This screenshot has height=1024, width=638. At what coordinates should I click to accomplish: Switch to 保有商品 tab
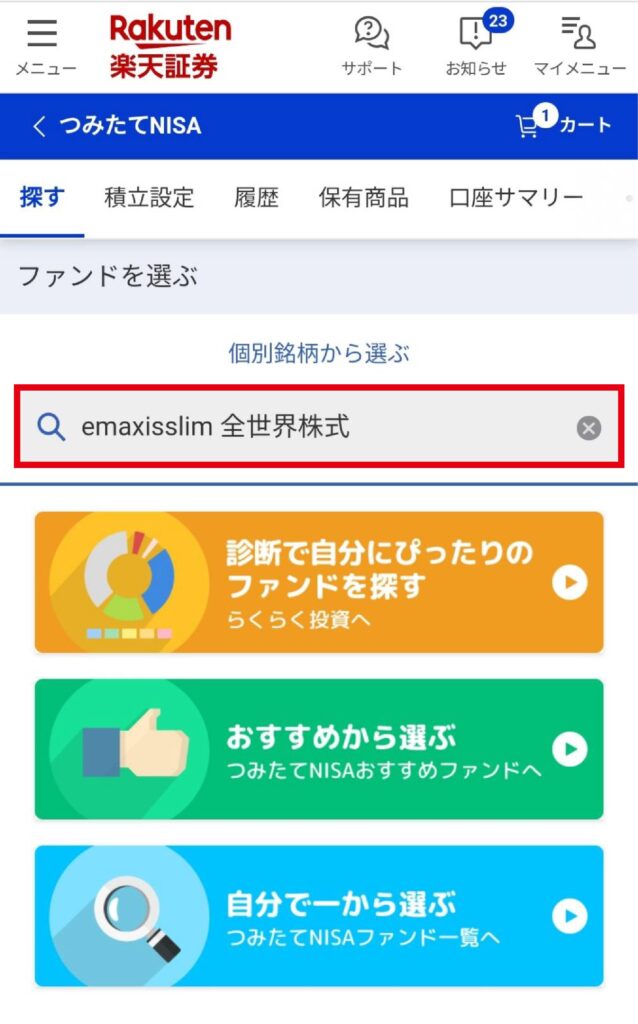(x=364, y=197)
